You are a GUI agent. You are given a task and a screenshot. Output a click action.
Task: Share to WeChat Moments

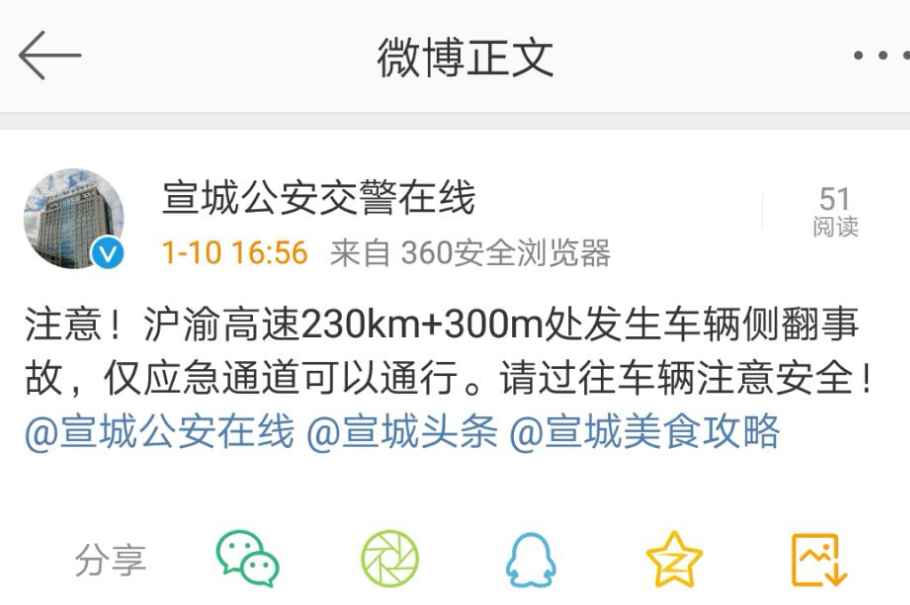point(390,558)
